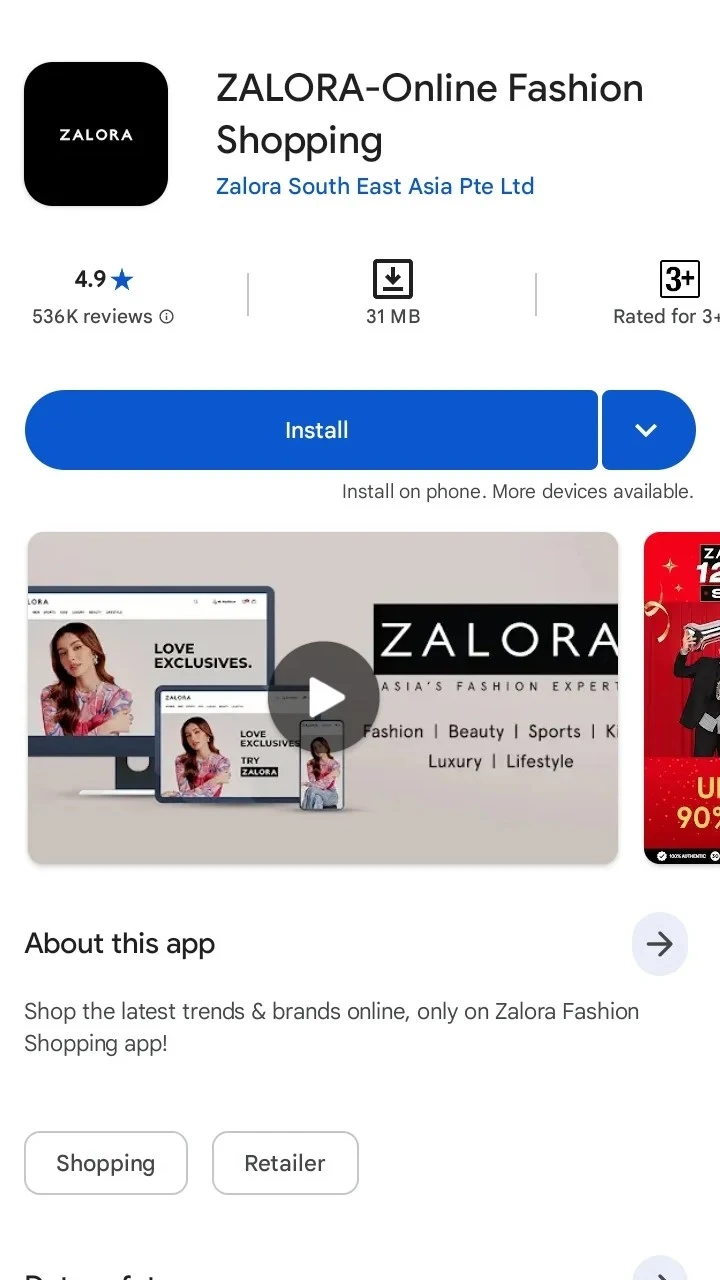The height and width of the screenshot is (1280, 720).
Task: Open About this app arrow
Action: [659, 944]
